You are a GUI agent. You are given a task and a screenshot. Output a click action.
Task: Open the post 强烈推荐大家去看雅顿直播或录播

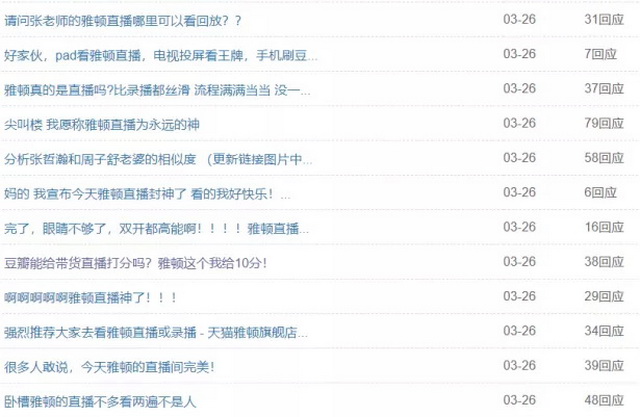pyautogui.click(x=160, y=331)
